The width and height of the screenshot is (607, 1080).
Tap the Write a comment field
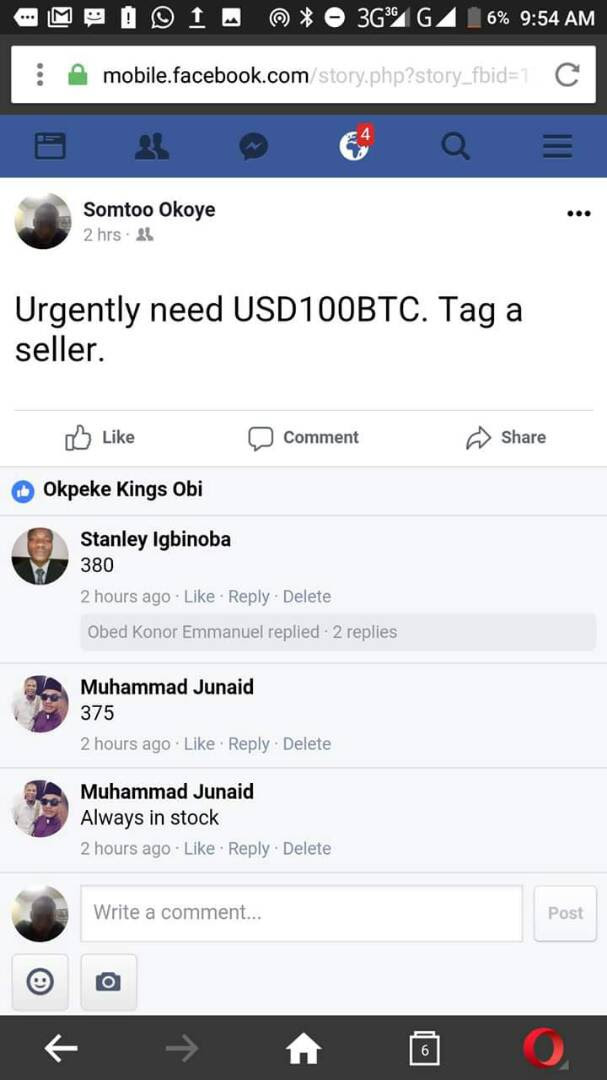tap(301, 912)
